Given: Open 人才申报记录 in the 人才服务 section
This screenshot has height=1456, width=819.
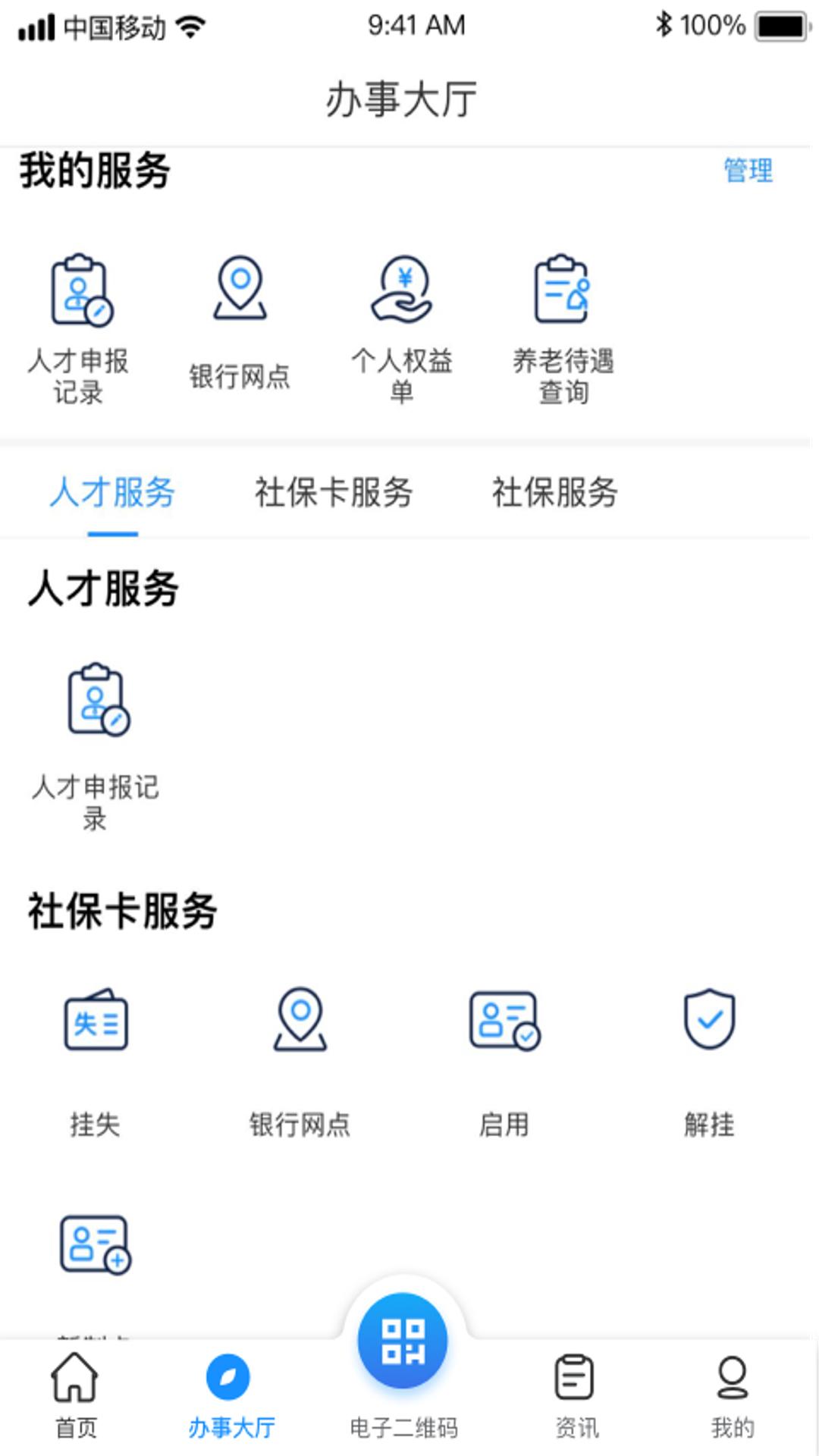Looking at the screenshot, I should click(x=96, y=743).
